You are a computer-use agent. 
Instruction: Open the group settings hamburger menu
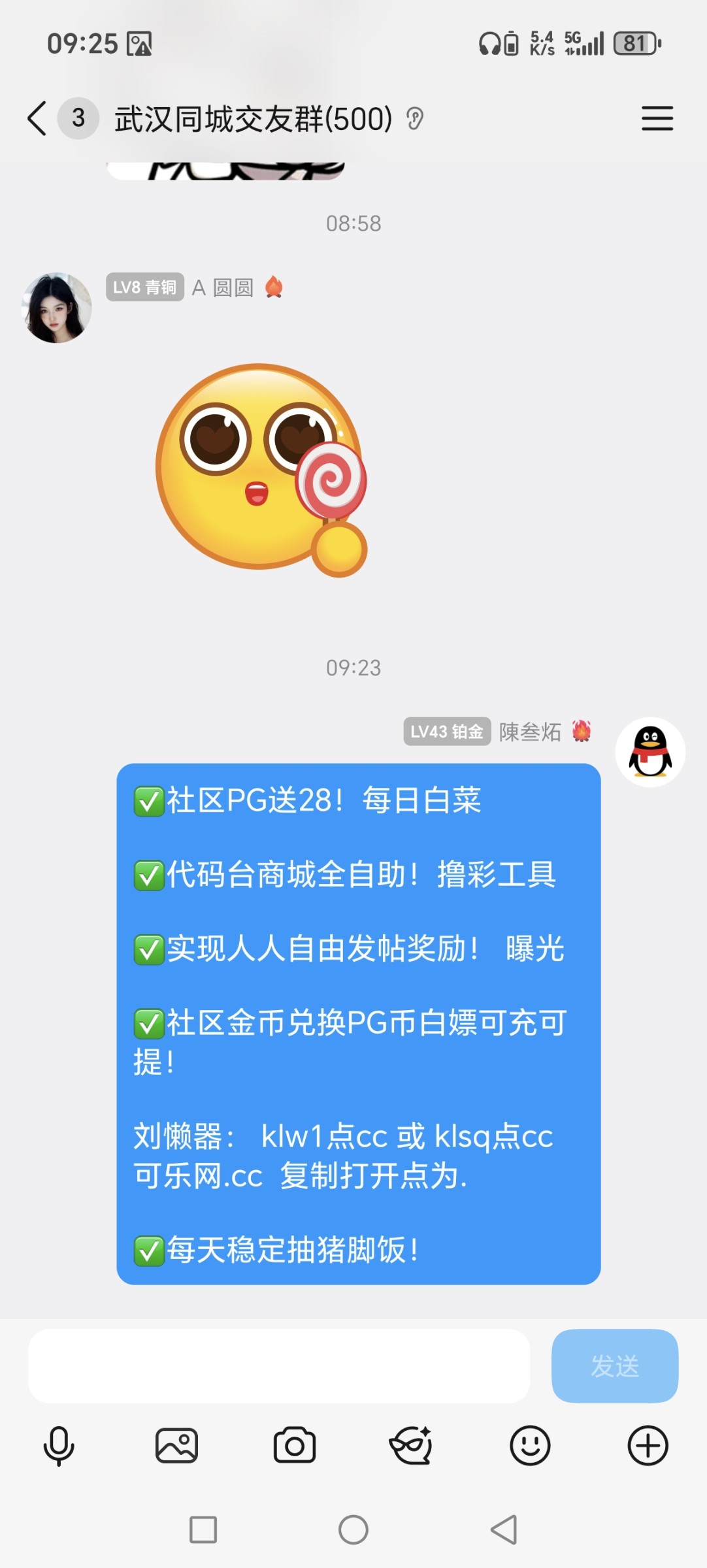657,120
